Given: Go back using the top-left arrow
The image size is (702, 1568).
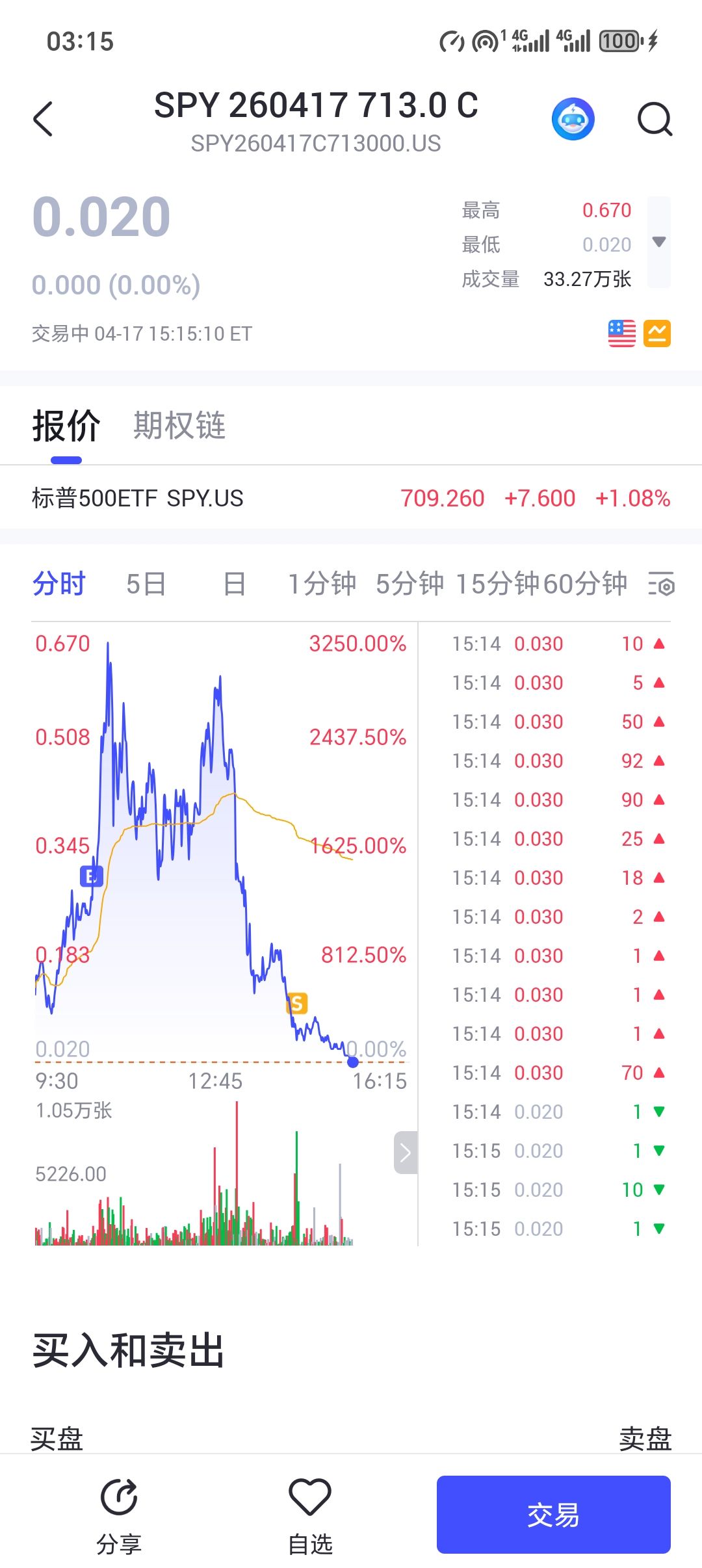Looking at the screenshot, I should 43,120.
